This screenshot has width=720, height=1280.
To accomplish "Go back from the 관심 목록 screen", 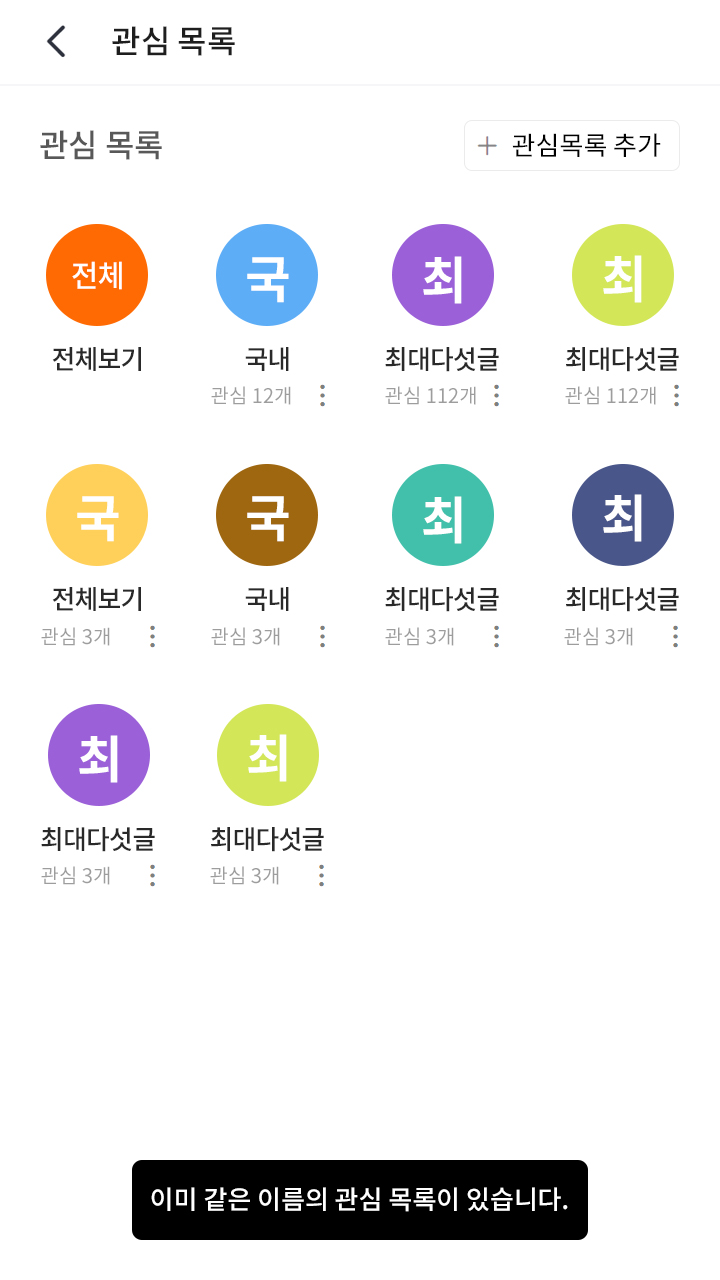I will point(56,41).
